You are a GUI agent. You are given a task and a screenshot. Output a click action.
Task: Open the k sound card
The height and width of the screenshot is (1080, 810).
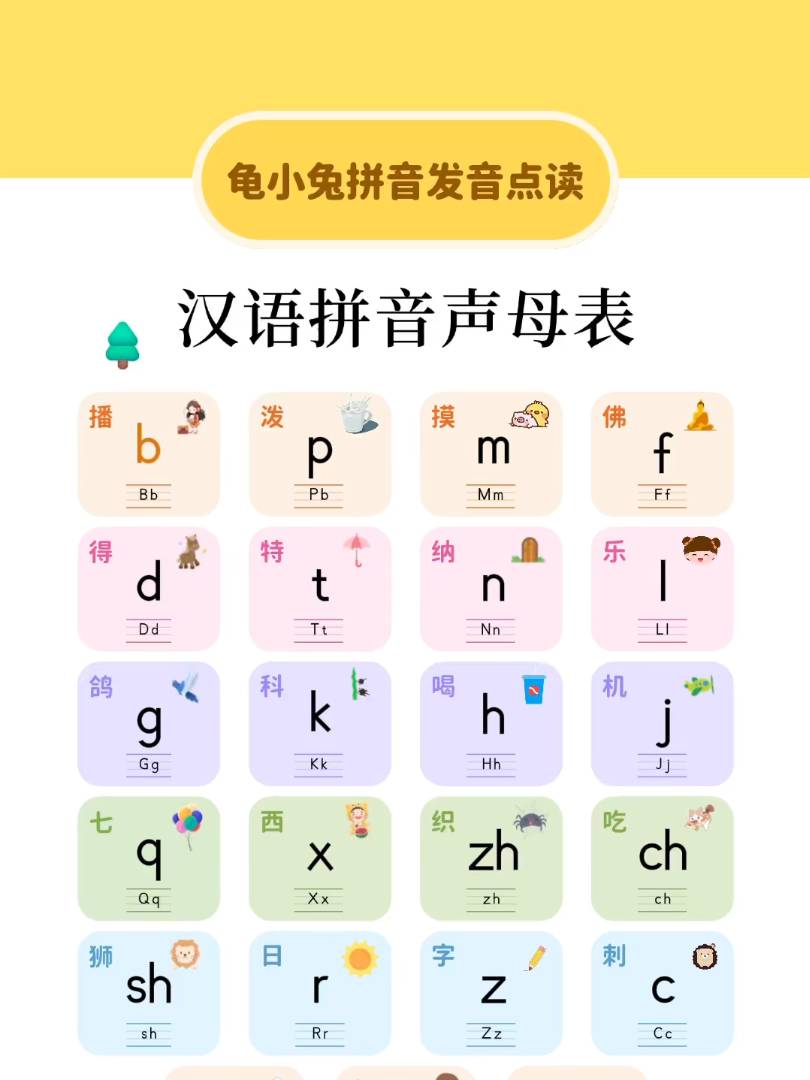(x=319, y=724)
